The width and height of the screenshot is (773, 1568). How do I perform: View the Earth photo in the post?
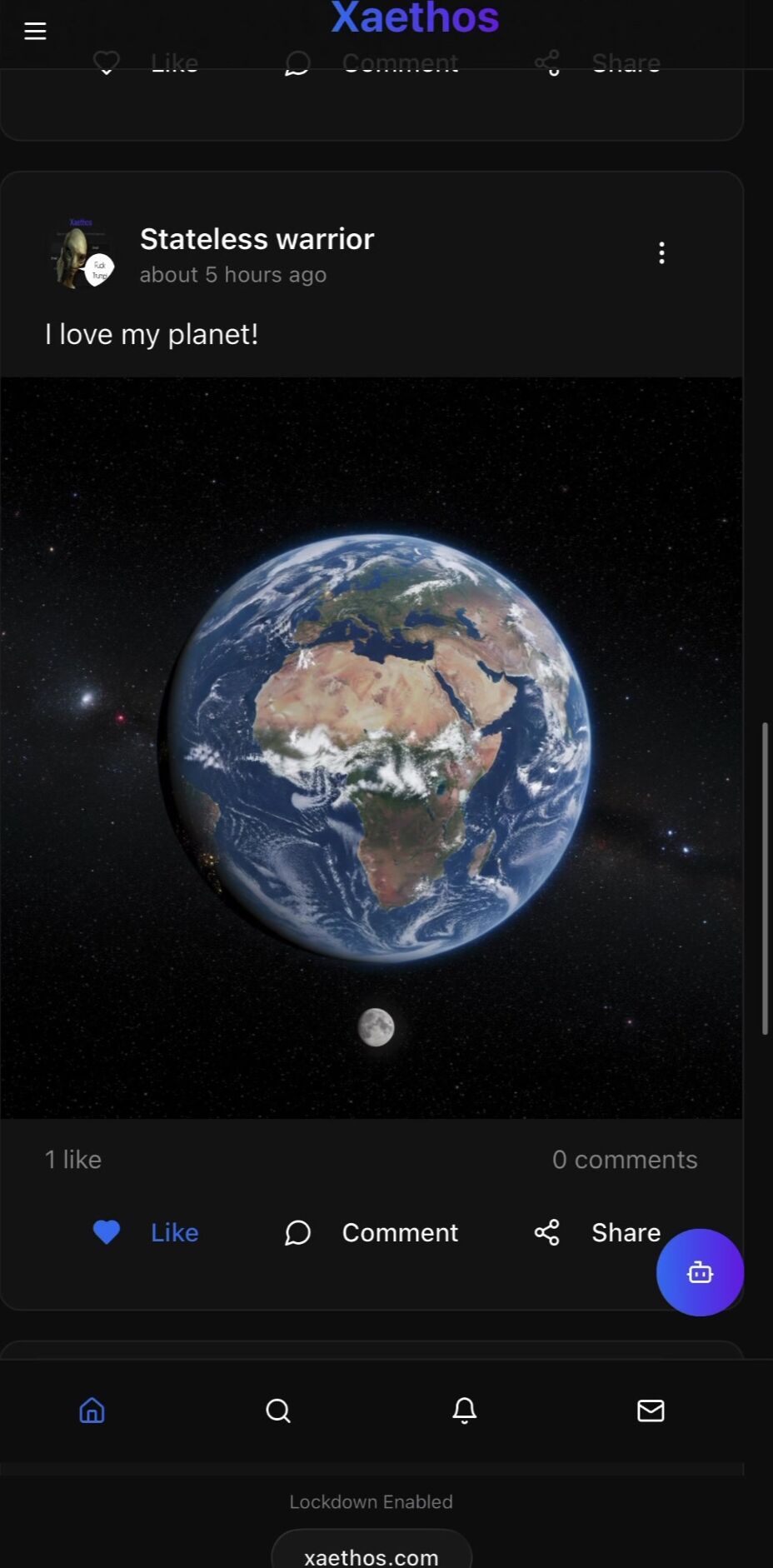tap(372, 747)
